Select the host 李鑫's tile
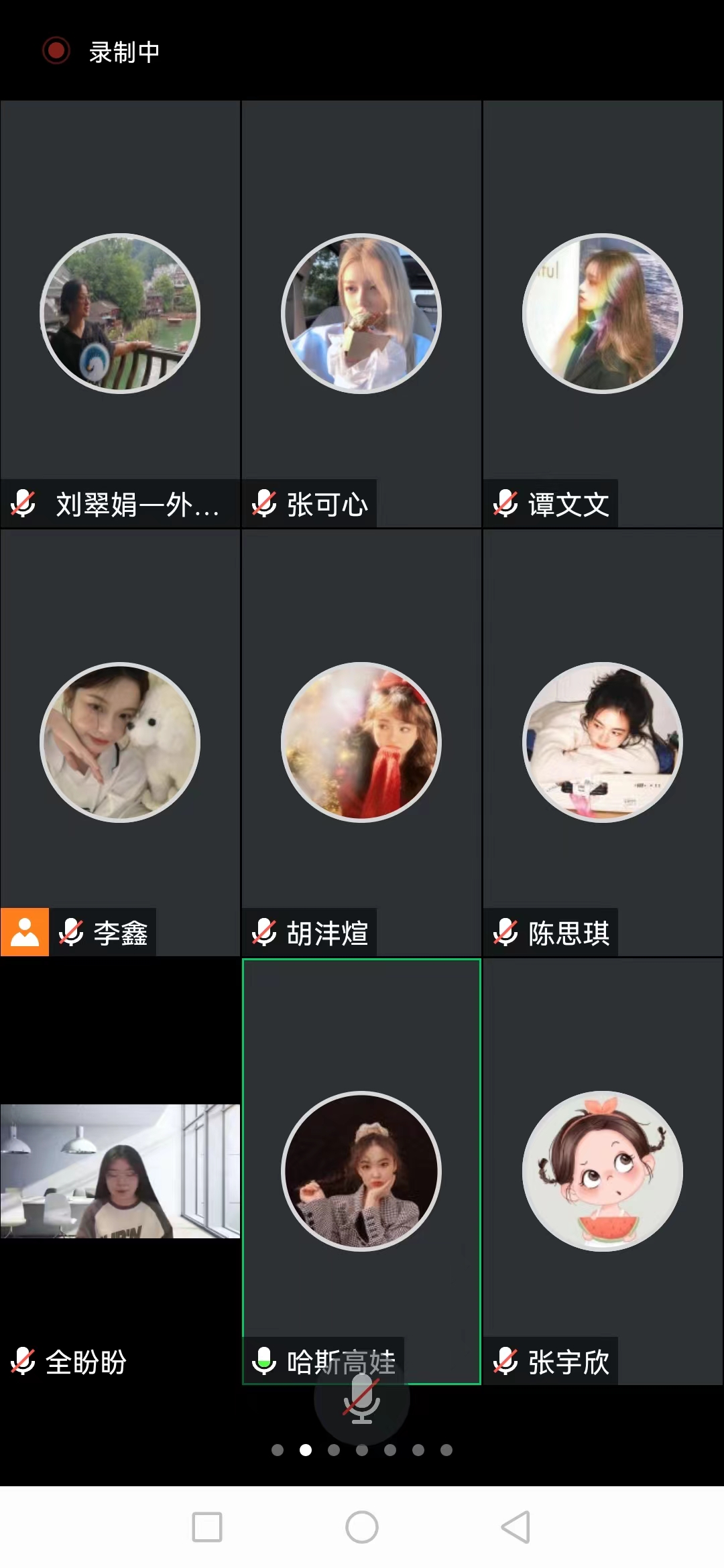 (x=120, y=742)
